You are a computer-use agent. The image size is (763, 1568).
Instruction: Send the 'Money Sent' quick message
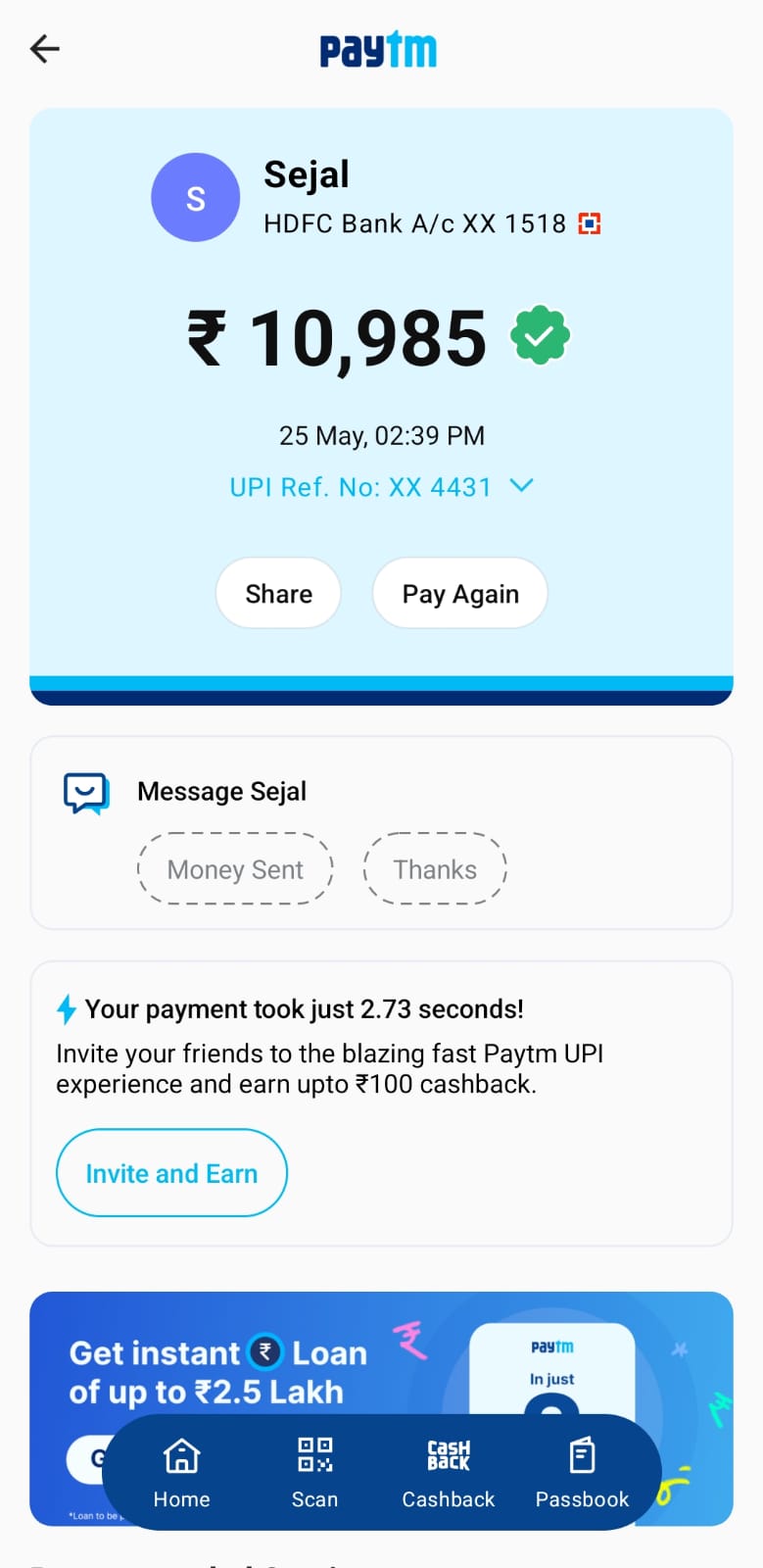click(x=235, y=869)
